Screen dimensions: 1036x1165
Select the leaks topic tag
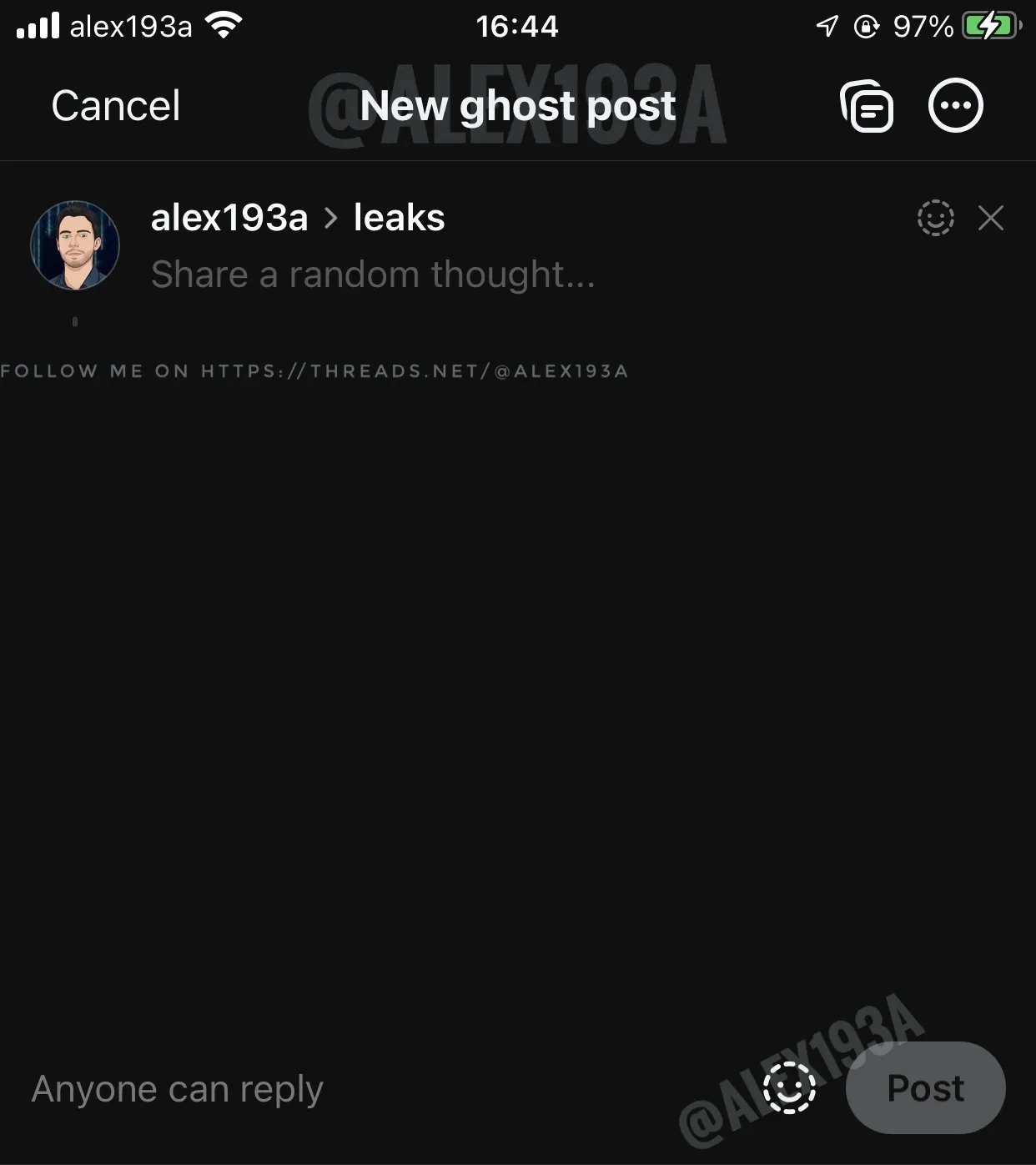pyautogui.click(x=399, y=218)
